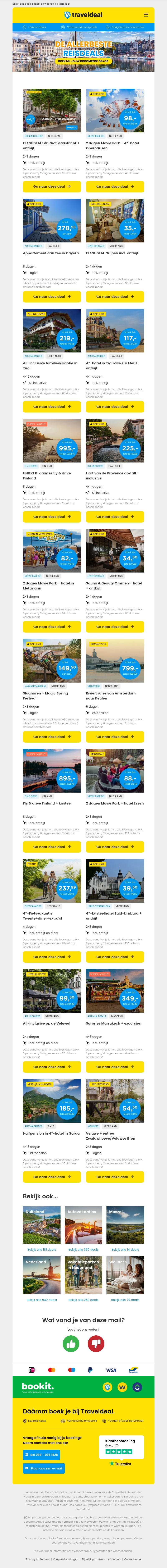167x1568 pixels.
Task: View the half-board hotel in Garda deal
Action: point(52,1177)
